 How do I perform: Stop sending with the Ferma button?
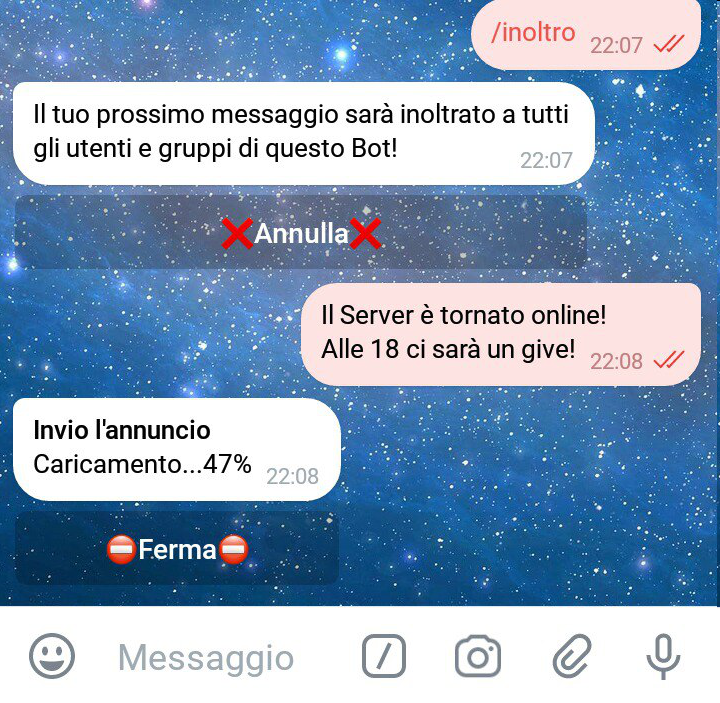tap(177, 549)
